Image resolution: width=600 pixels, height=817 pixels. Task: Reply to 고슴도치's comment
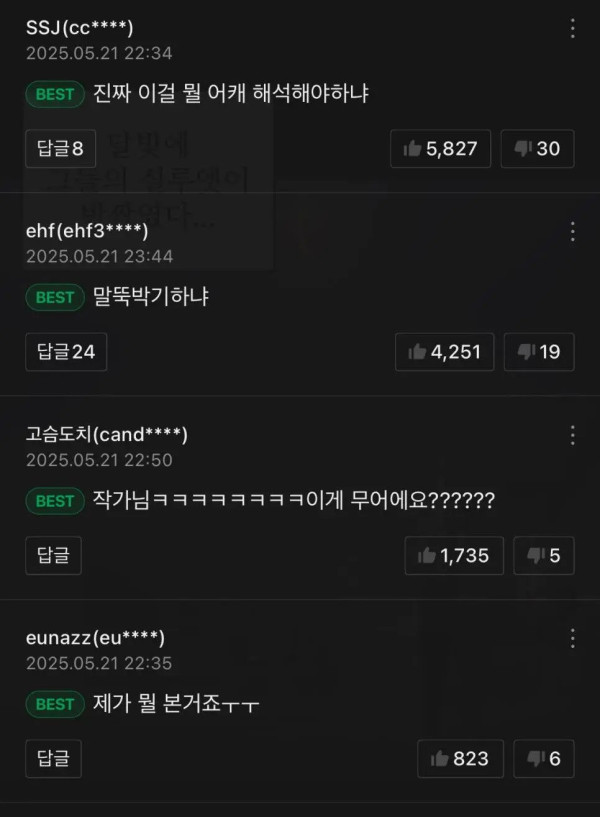(x=53, y=555)
